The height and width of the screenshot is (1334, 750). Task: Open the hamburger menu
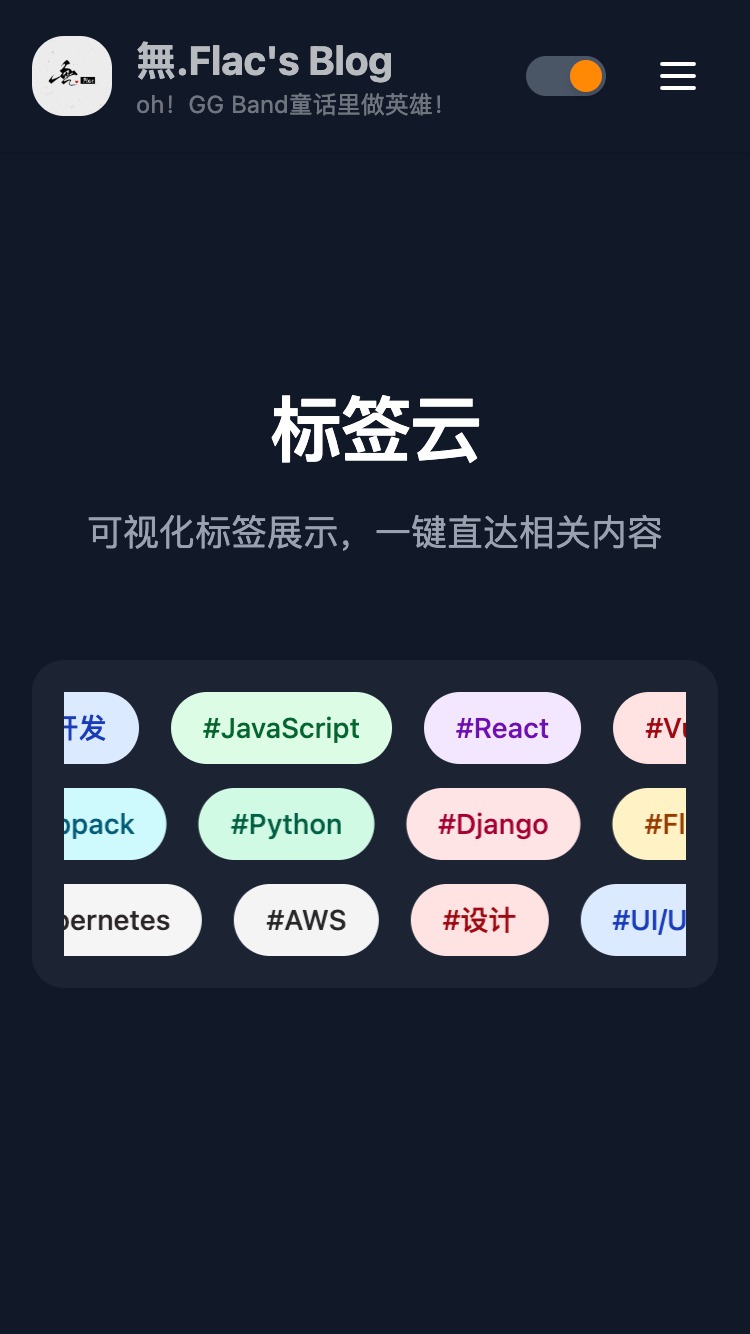pyautogui.click(x=677, y=76)
